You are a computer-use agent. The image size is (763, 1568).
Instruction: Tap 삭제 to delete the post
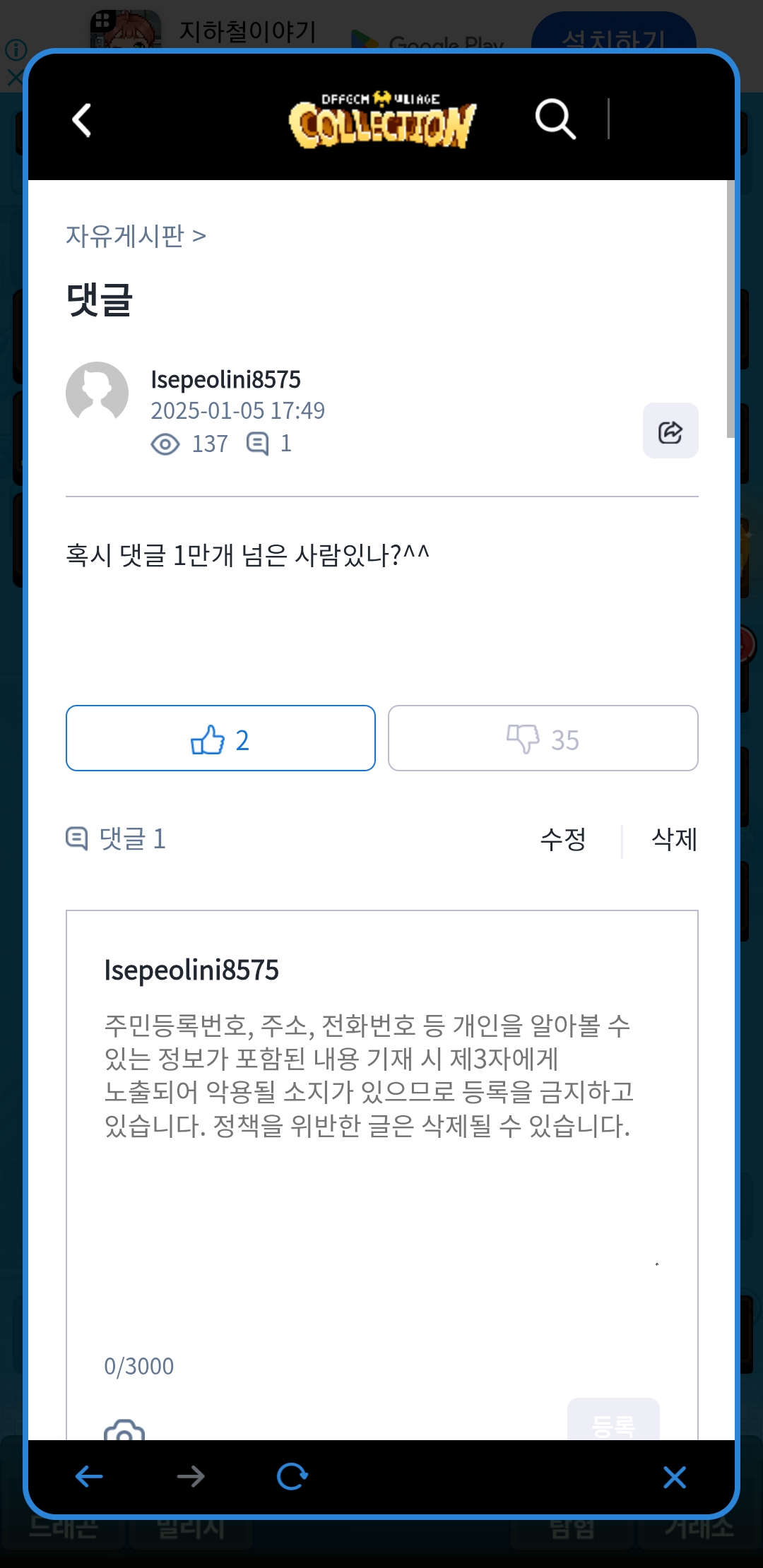(x=674, y=839)
